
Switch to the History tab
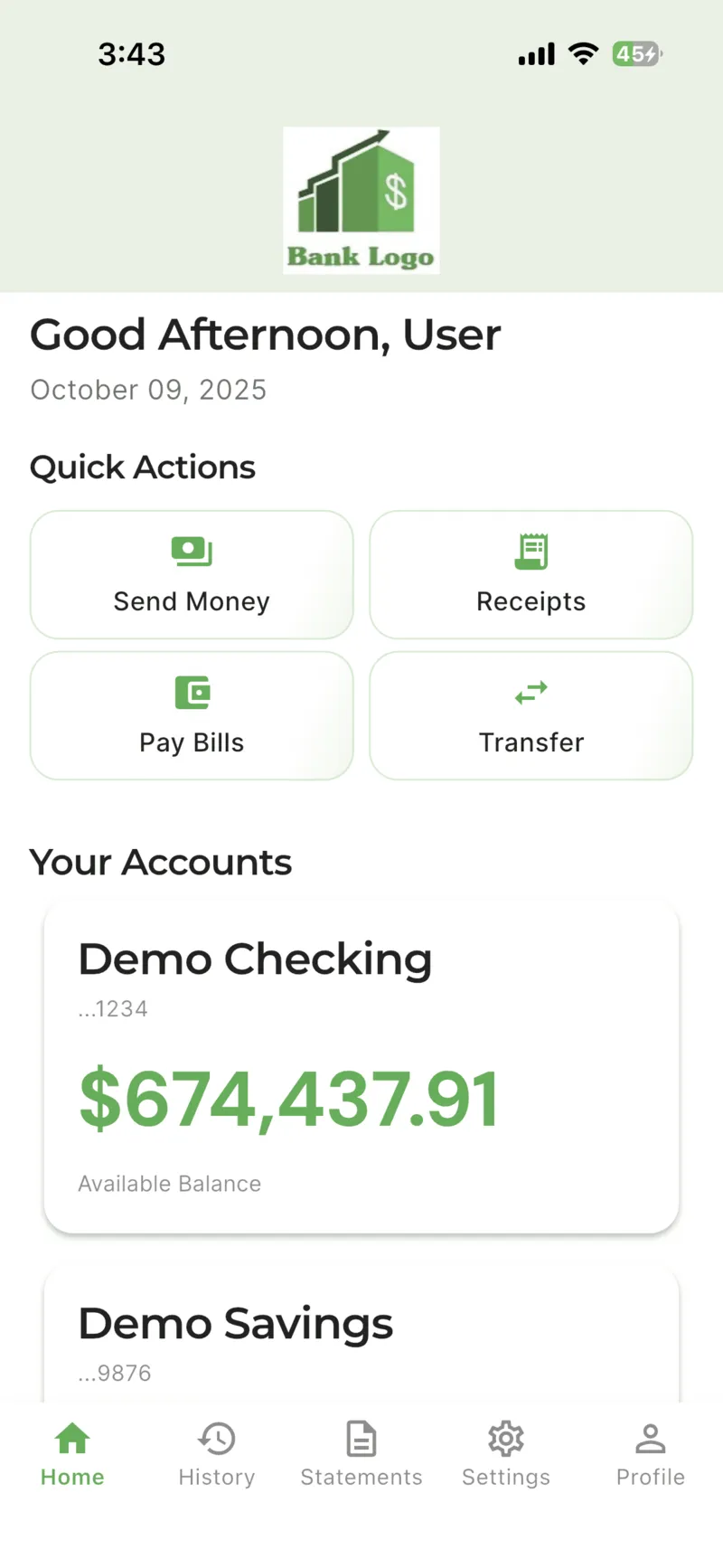tap(217, 1454)
